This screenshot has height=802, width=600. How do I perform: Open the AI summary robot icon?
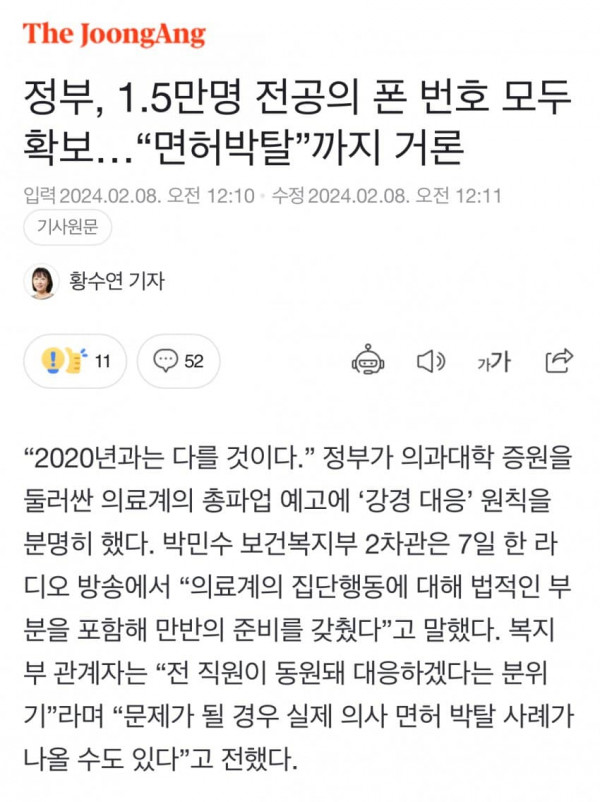click(368, 361)
